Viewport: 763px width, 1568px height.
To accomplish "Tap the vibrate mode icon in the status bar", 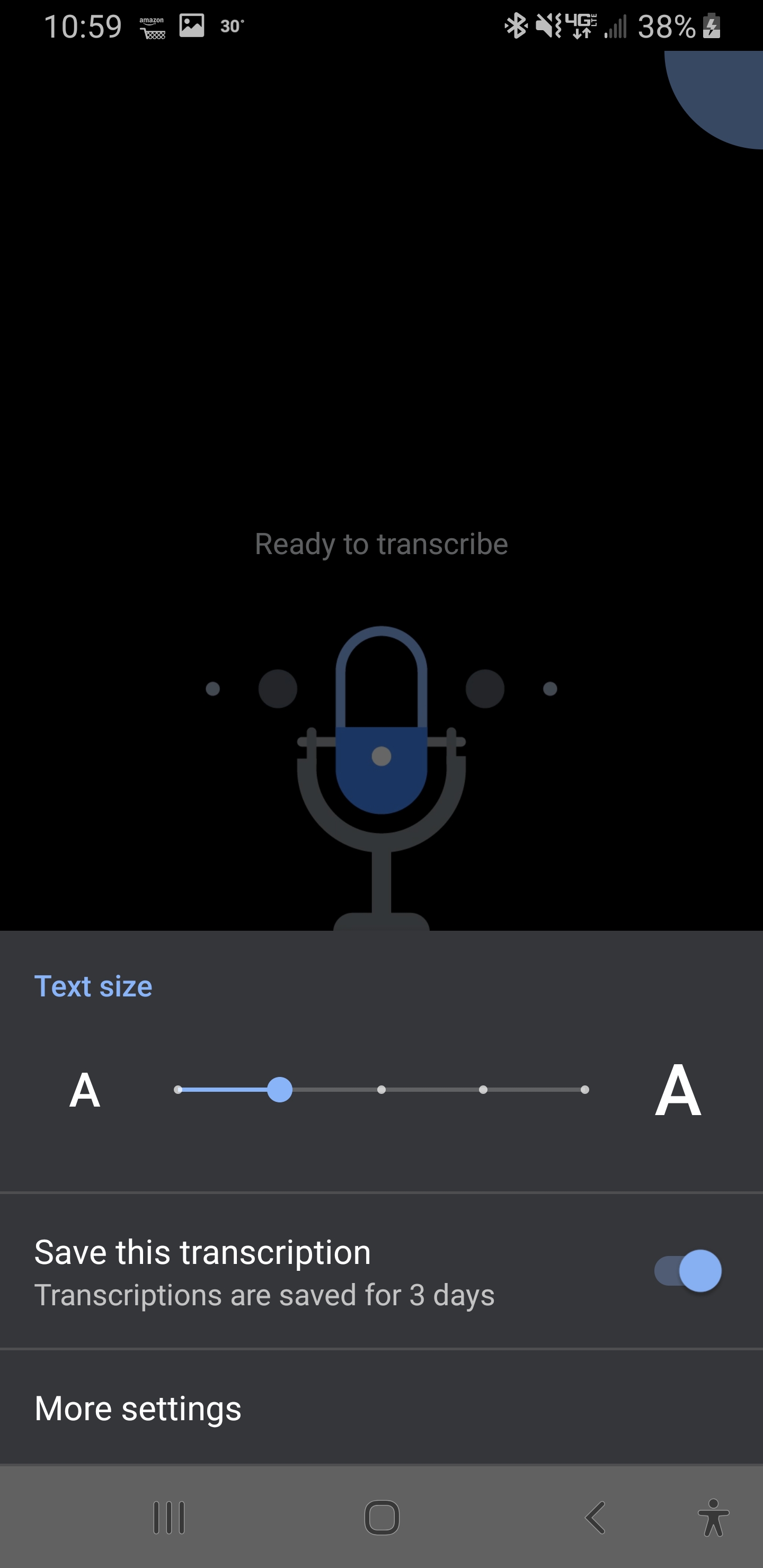I will click(x=547, y=25).
